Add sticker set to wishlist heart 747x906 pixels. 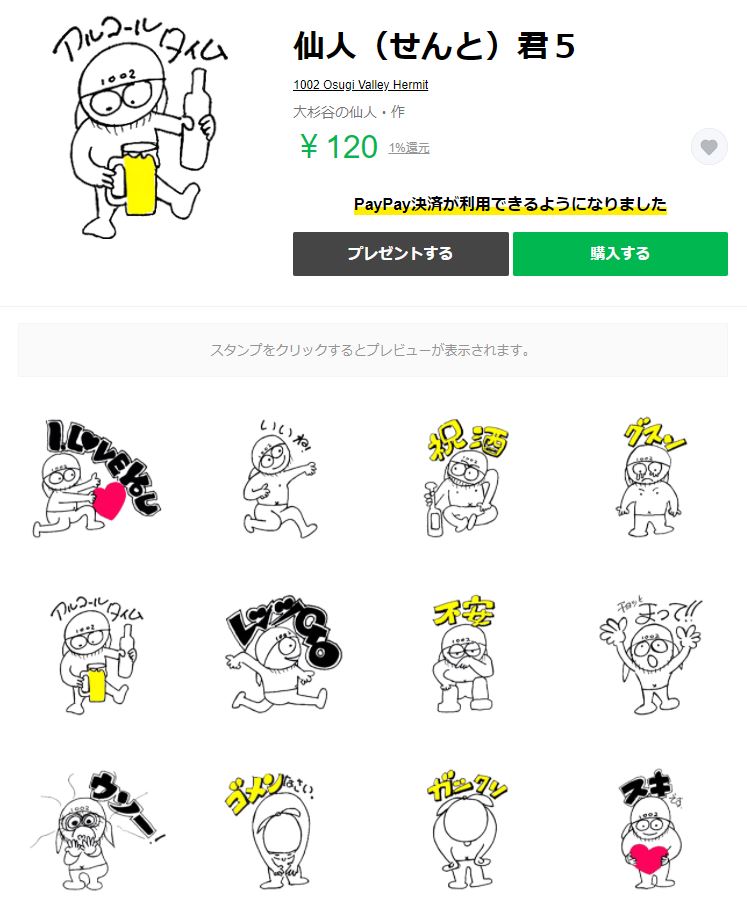pyautogui.click(x=709, y=147)
